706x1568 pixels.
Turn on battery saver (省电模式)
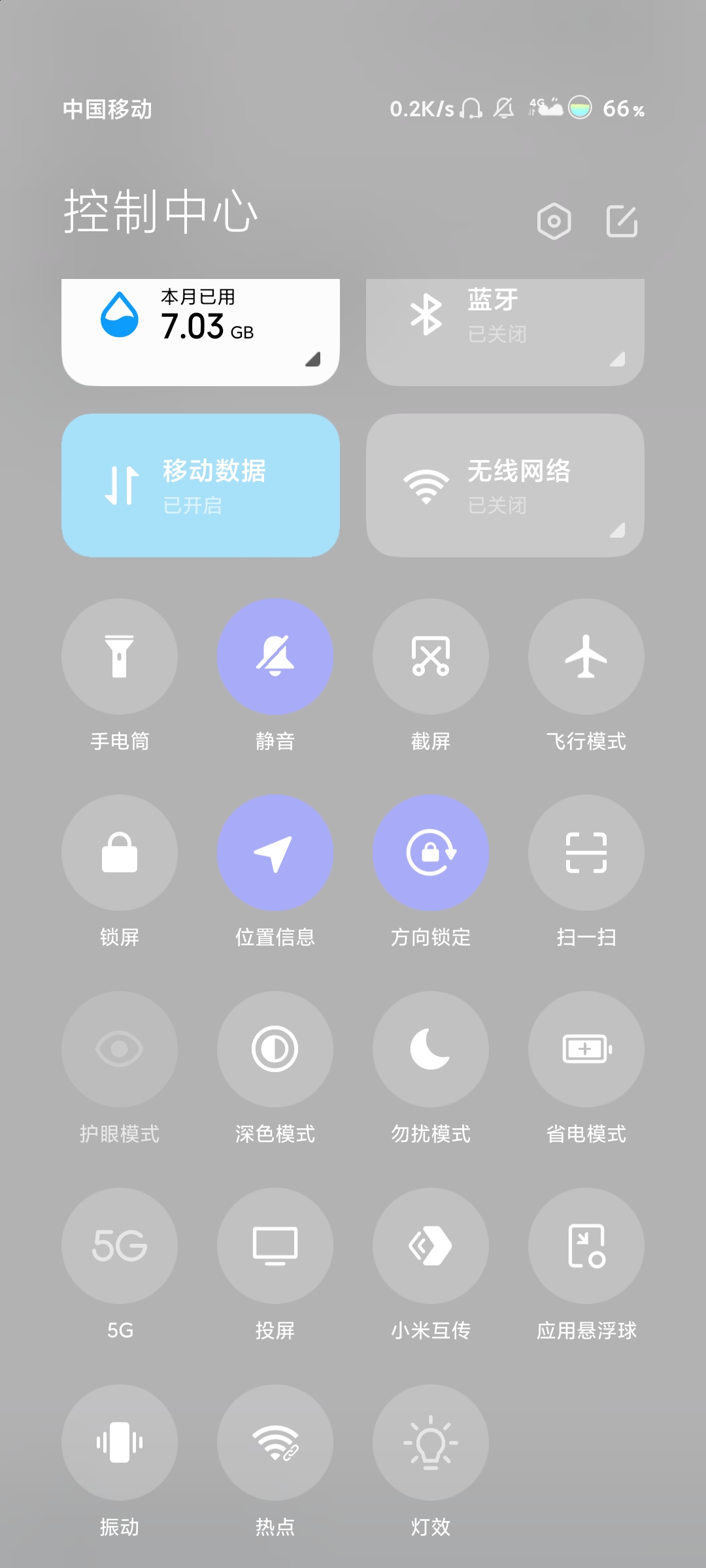[586, 1049]
